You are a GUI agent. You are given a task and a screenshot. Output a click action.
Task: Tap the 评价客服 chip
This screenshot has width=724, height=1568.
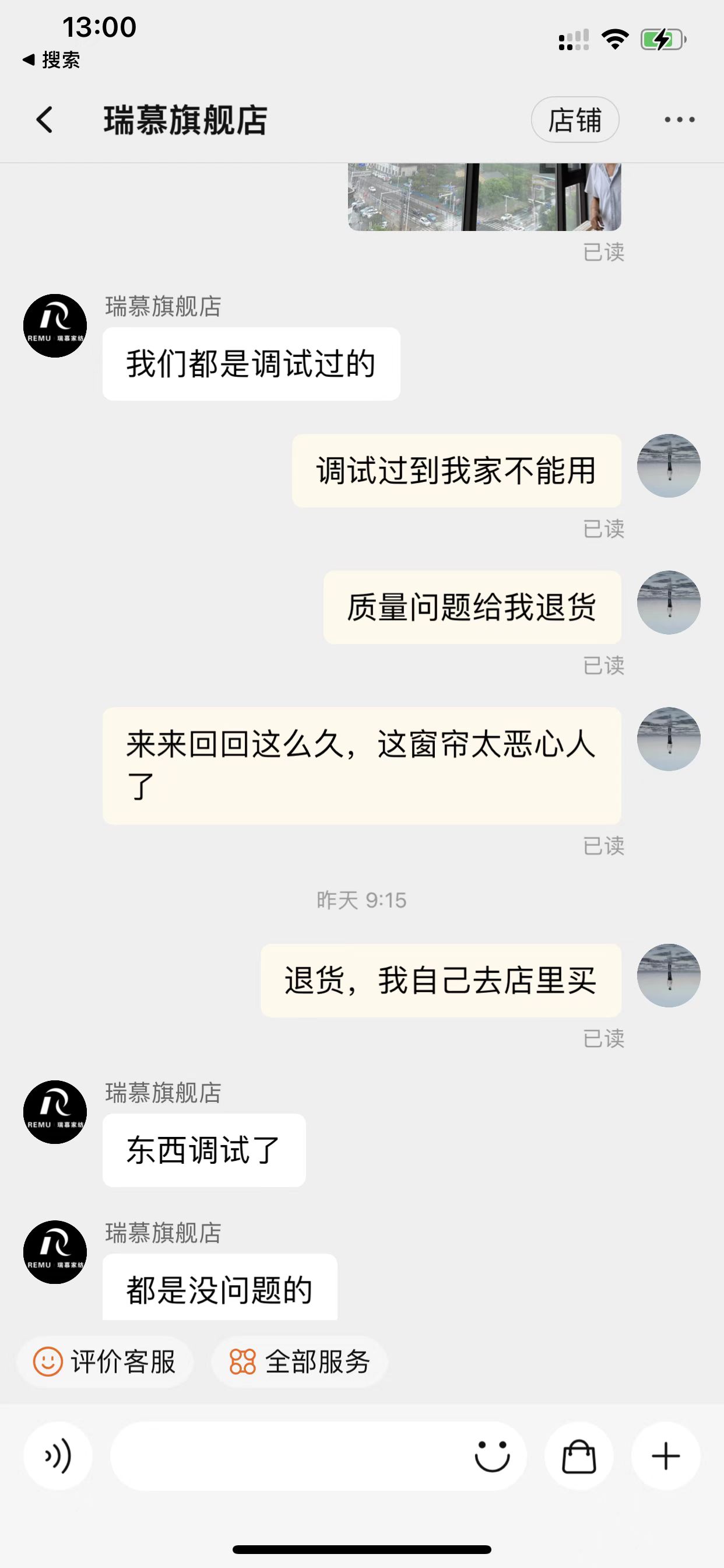(105, 1361)
